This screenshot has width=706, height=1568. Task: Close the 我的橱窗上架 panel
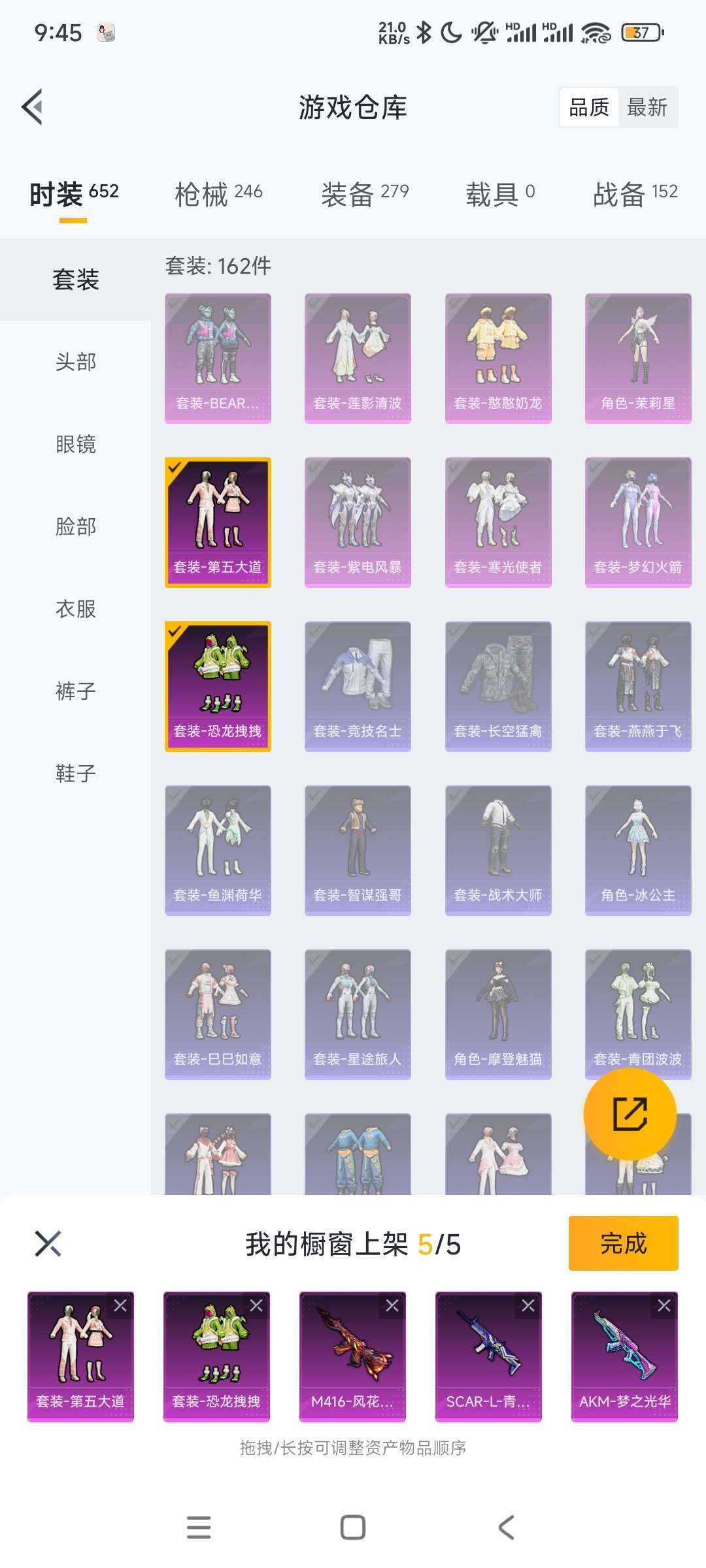(x=48, y=1243)
